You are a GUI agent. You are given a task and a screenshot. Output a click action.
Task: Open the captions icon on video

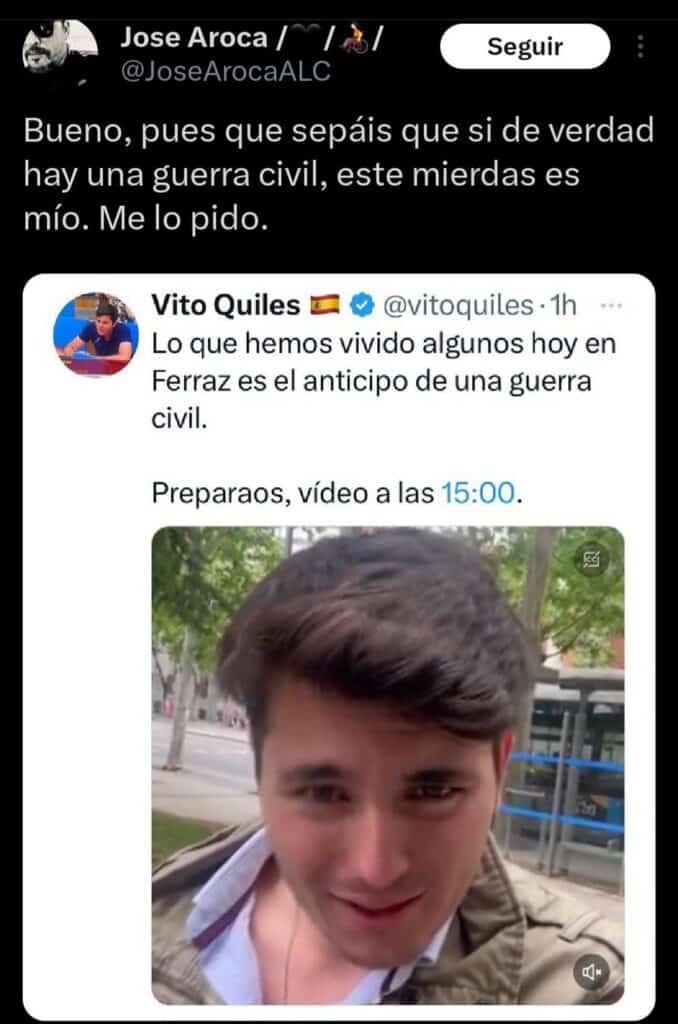[592, 560]
